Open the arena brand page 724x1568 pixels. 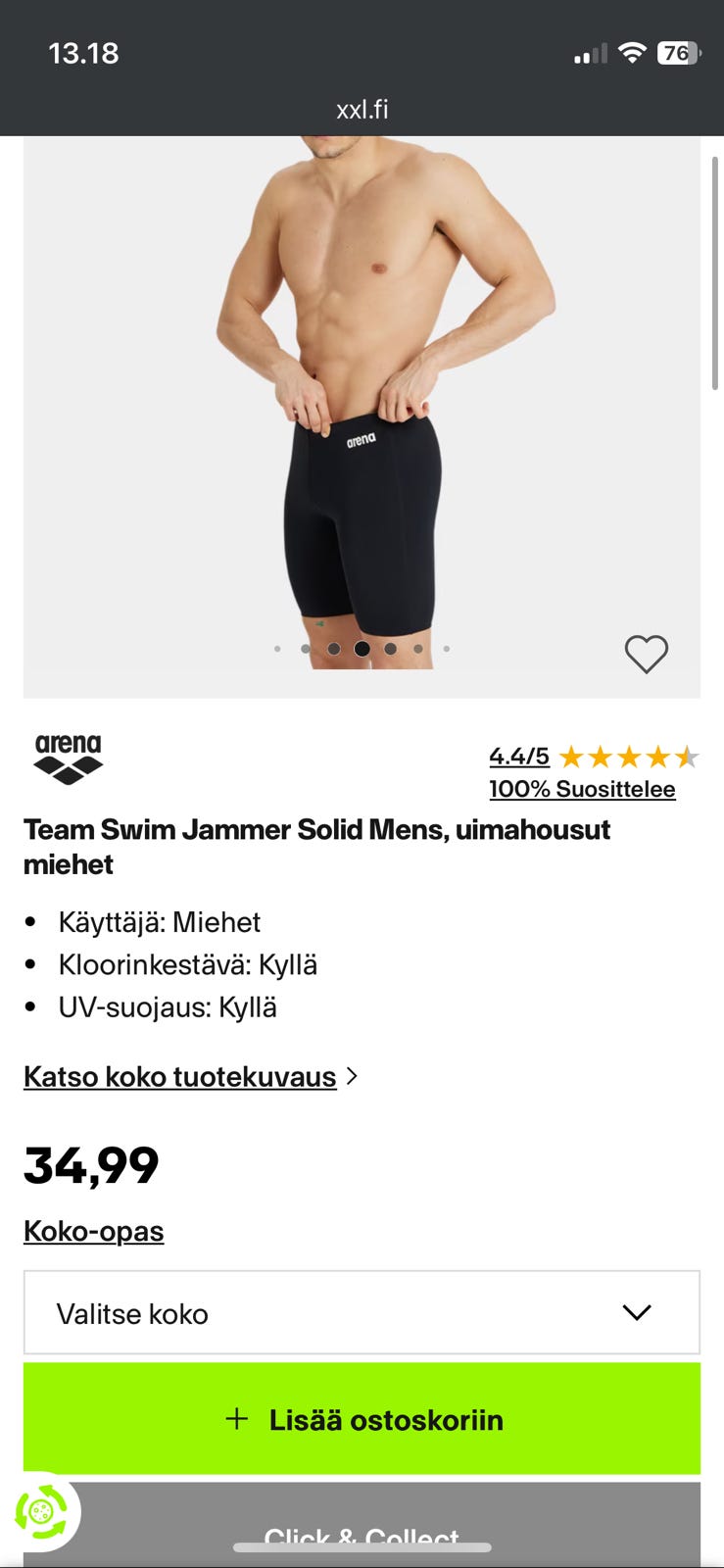click(x=68, y=759)
